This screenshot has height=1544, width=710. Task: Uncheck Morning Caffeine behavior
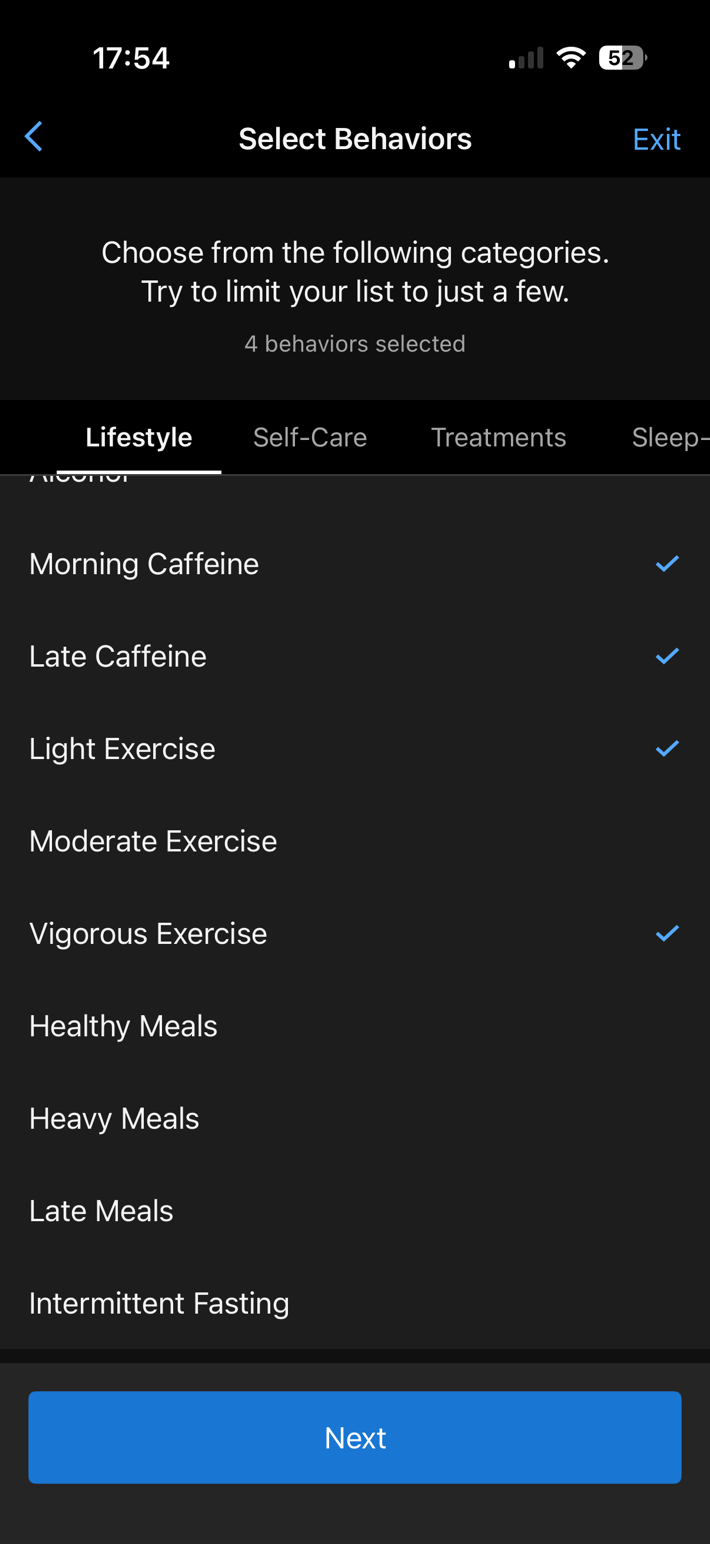click(355, 564)
